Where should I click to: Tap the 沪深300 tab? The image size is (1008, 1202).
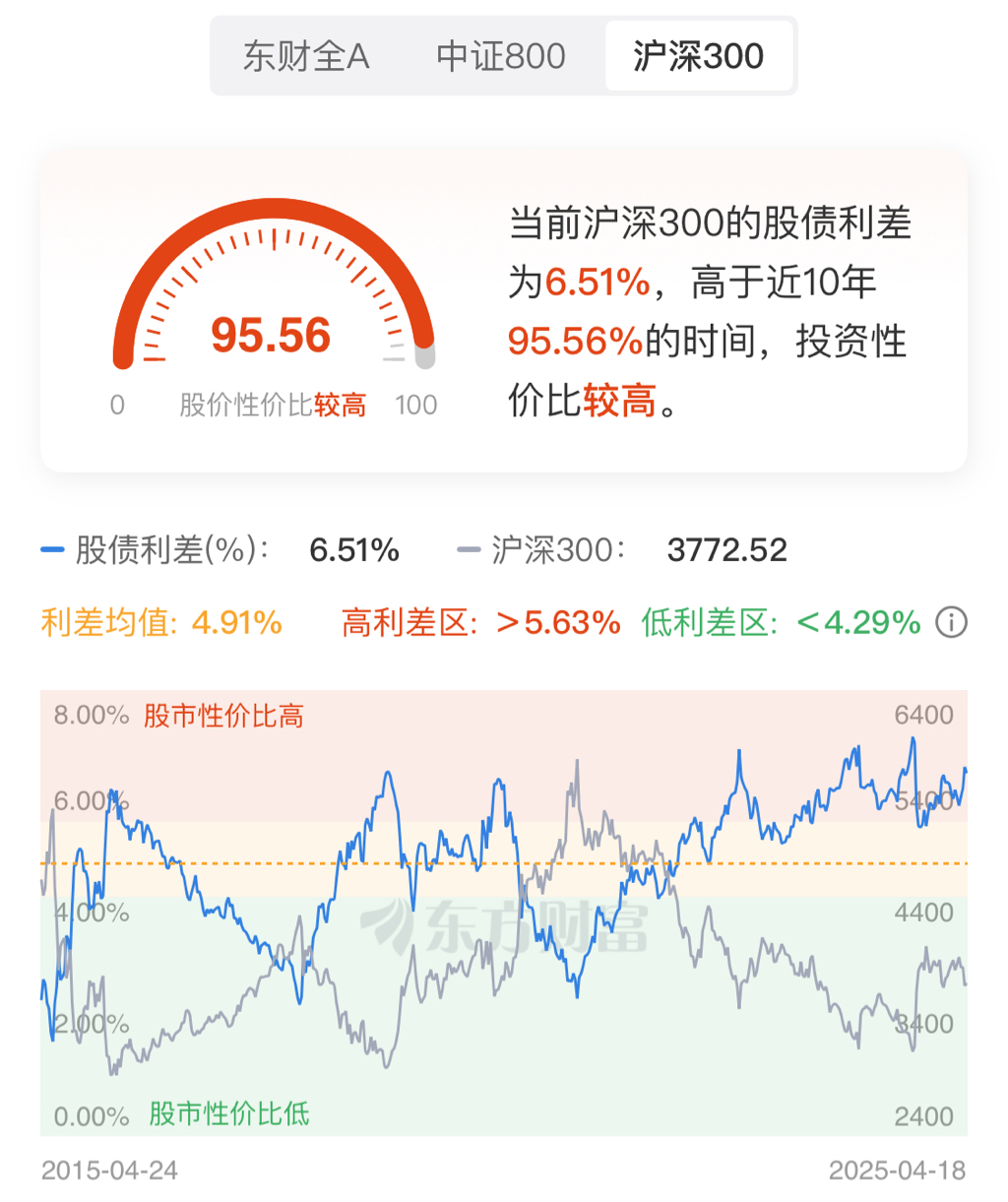(x=698, y=56)
